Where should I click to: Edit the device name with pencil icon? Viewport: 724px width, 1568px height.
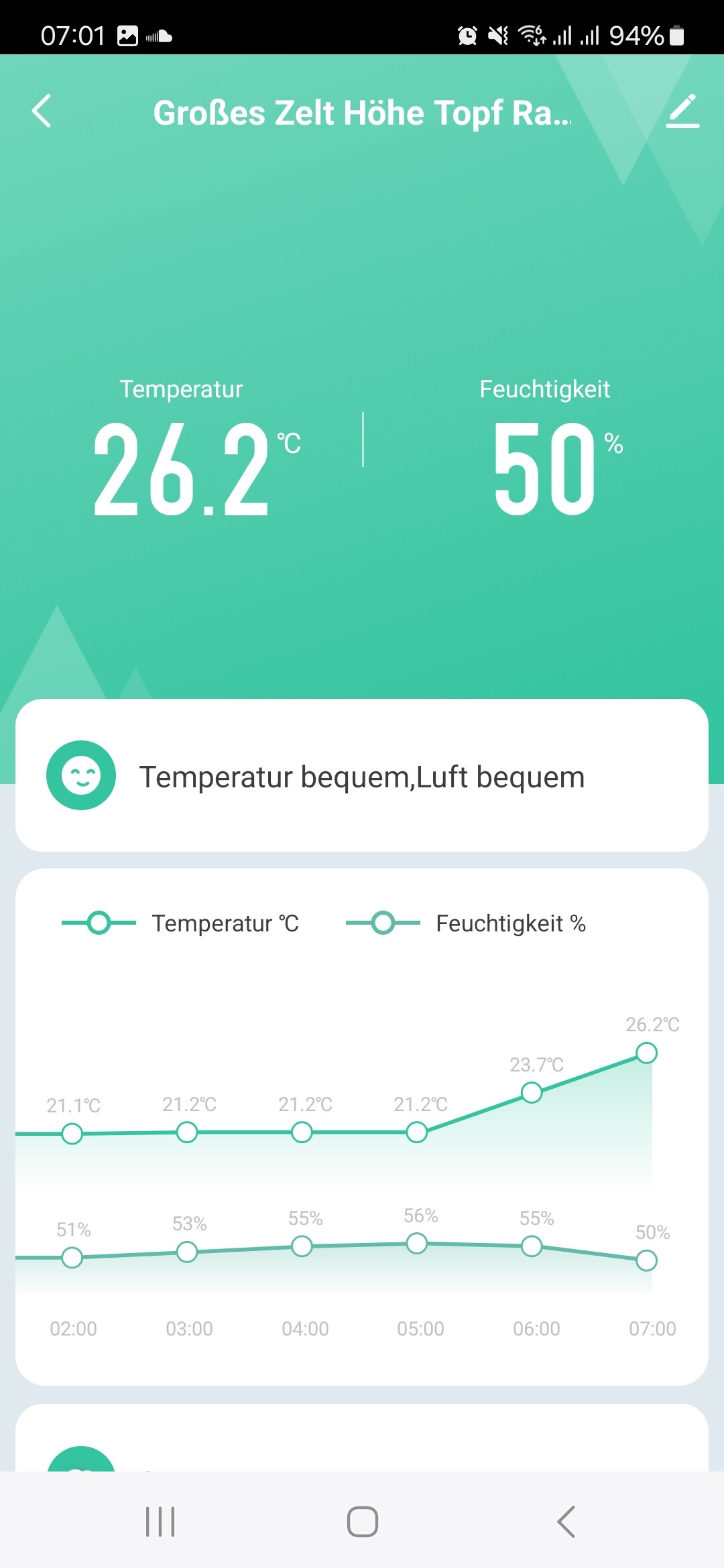pyautogui.click(x=682, y=111)
